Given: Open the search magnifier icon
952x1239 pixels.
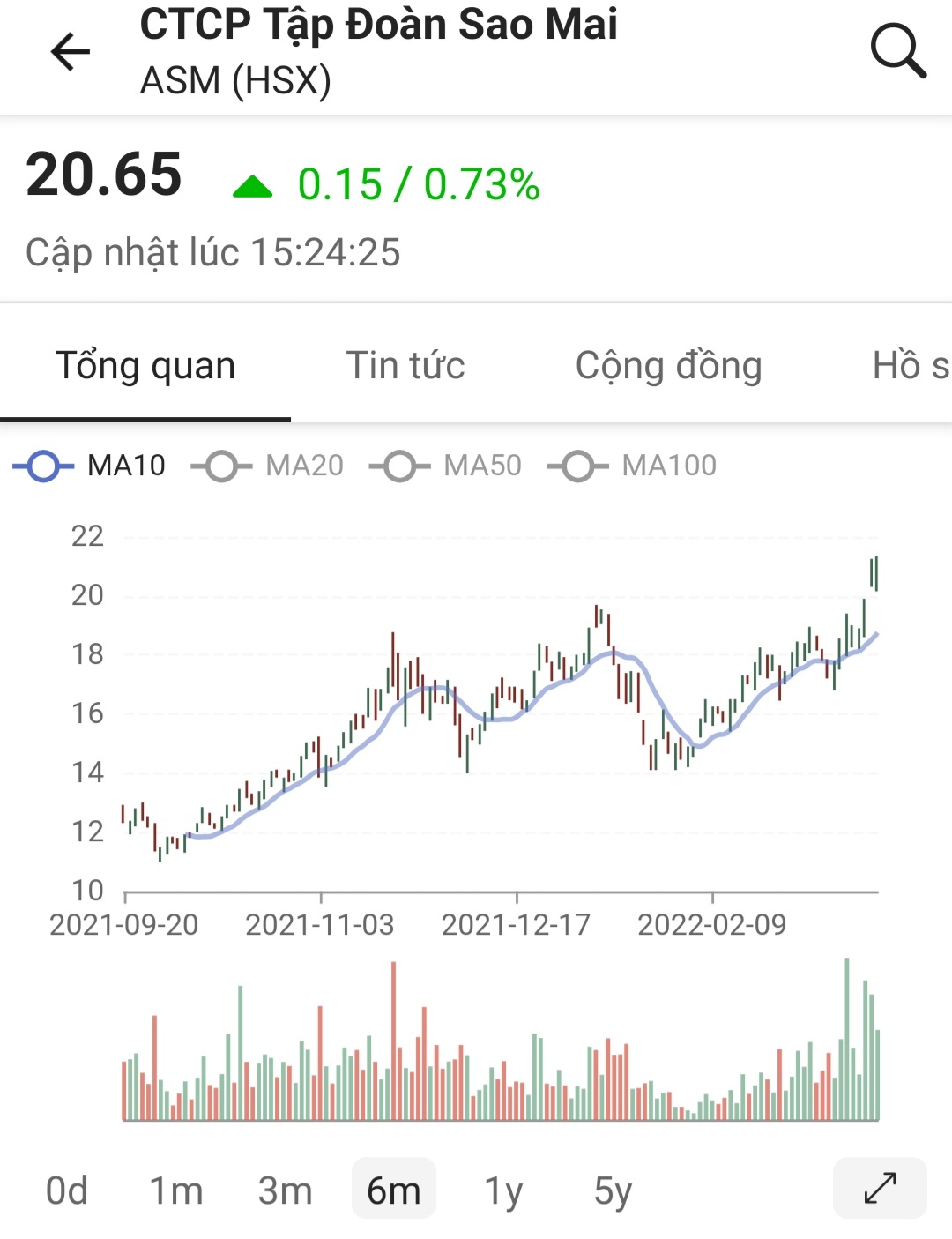Looking at the screenshot, I should click(x=897, y=52).
